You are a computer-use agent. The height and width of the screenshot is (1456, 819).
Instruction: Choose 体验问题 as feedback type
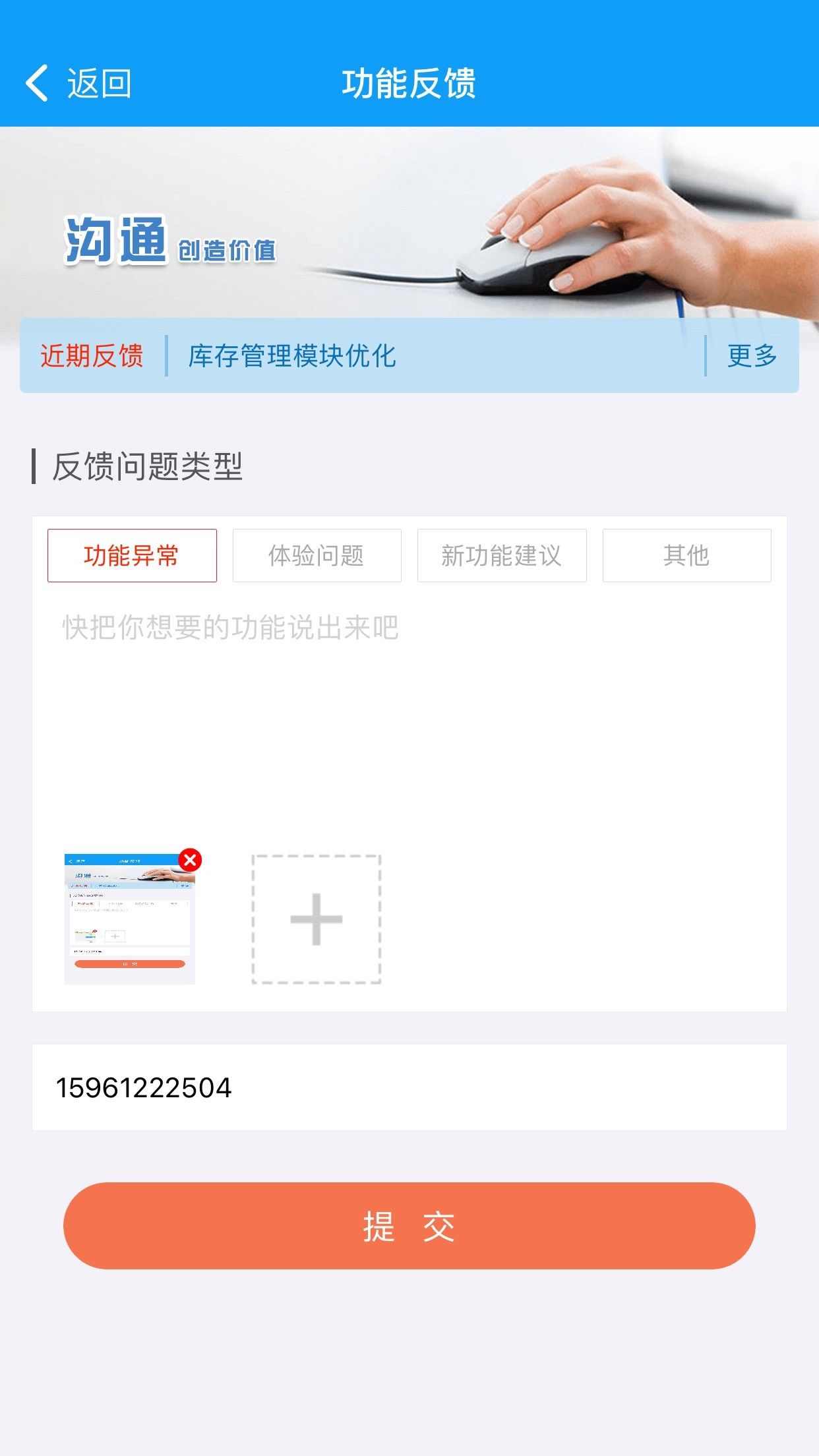point(317,555)
